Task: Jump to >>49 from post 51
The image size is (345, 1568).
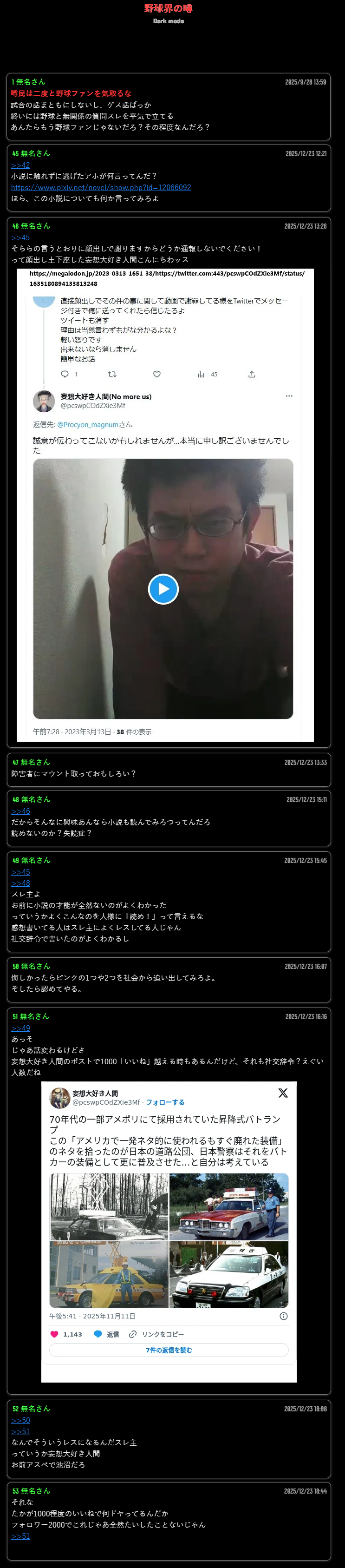Action: tap(20, 1028)
